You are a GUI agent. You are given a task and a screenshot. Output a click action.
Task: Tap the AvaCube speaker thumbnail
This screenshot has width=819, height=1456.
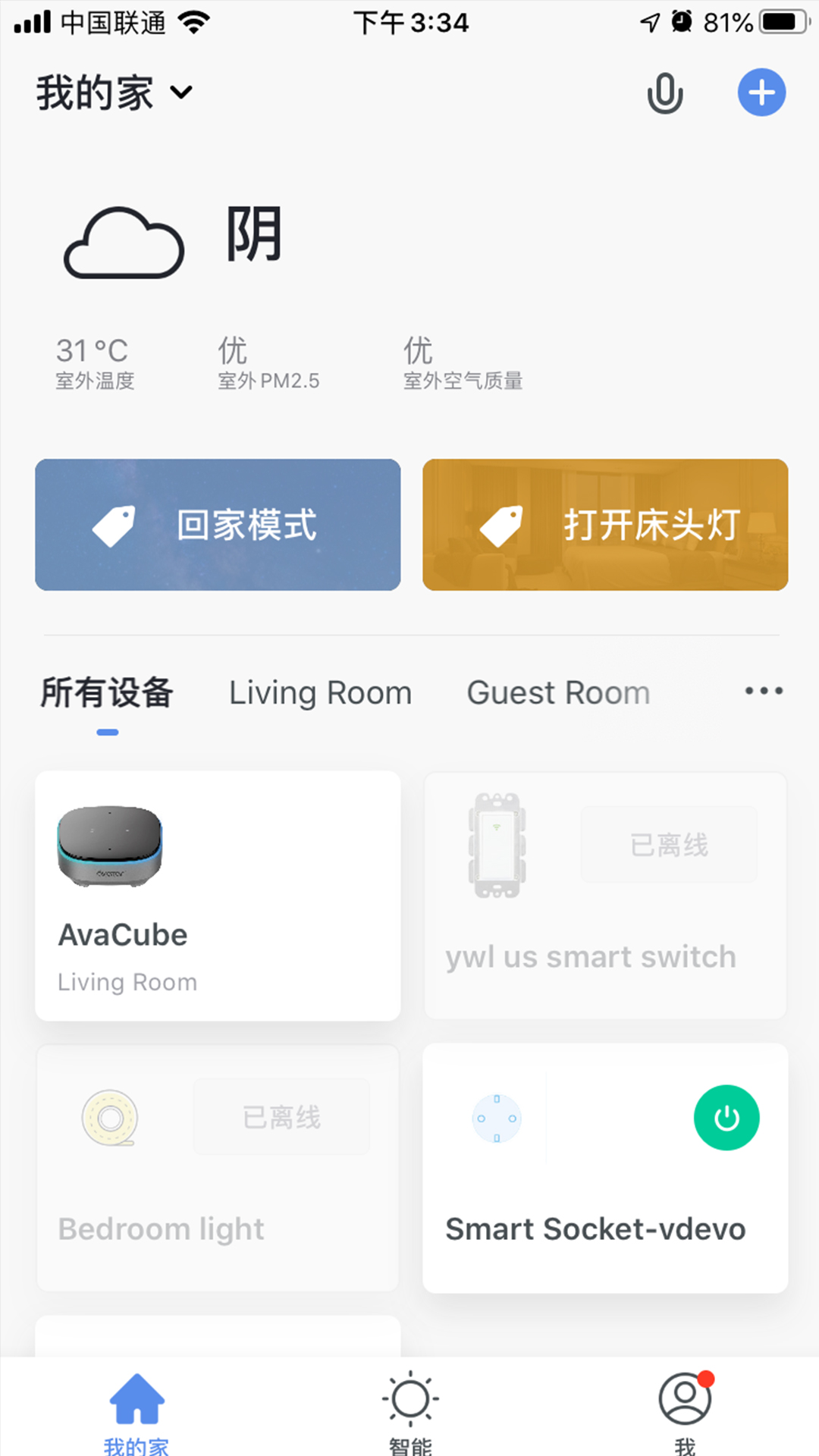point(110,847)
